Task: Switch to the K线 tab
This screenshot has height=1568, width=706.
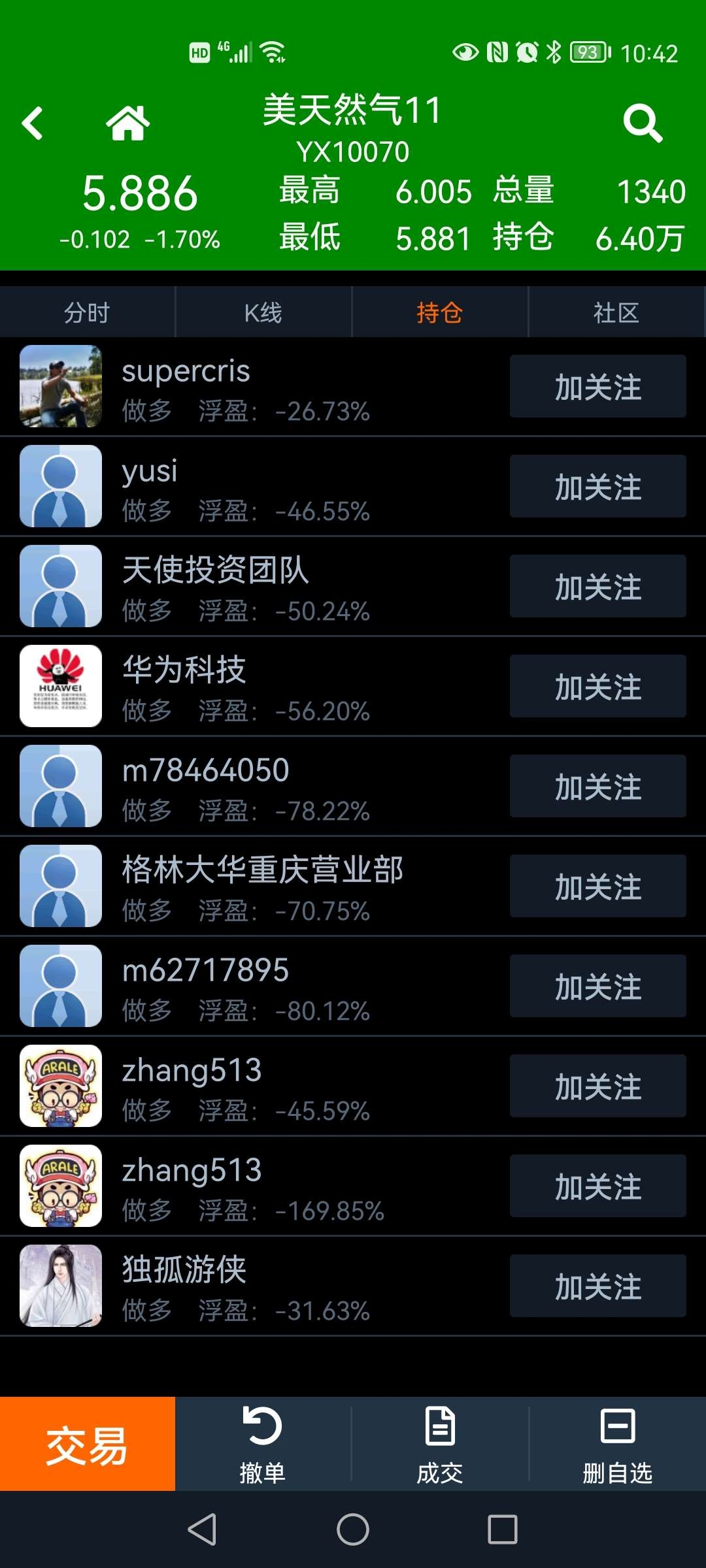Action: click(263, 312)
